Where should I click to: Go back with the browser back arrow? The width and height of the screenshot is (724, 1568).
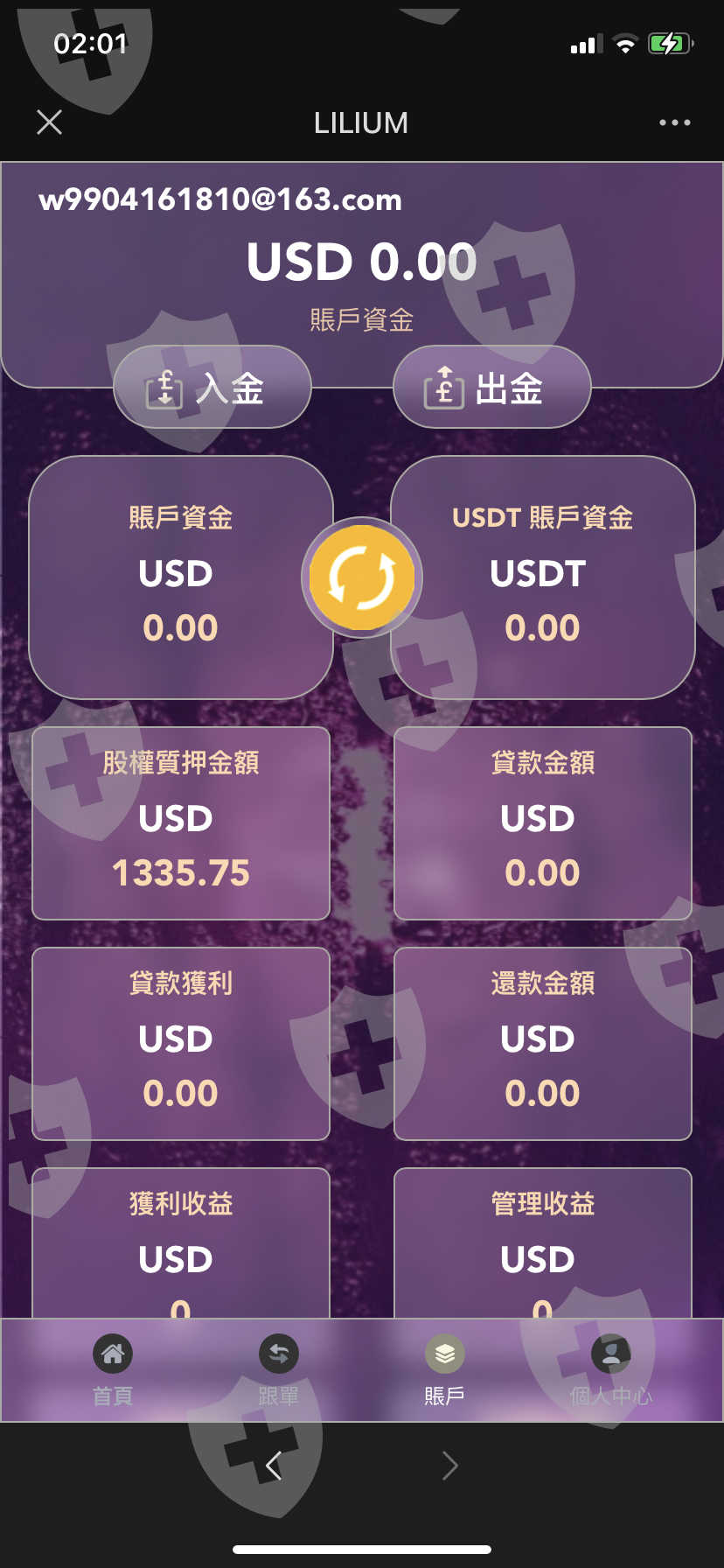(x=274, y=1465)
